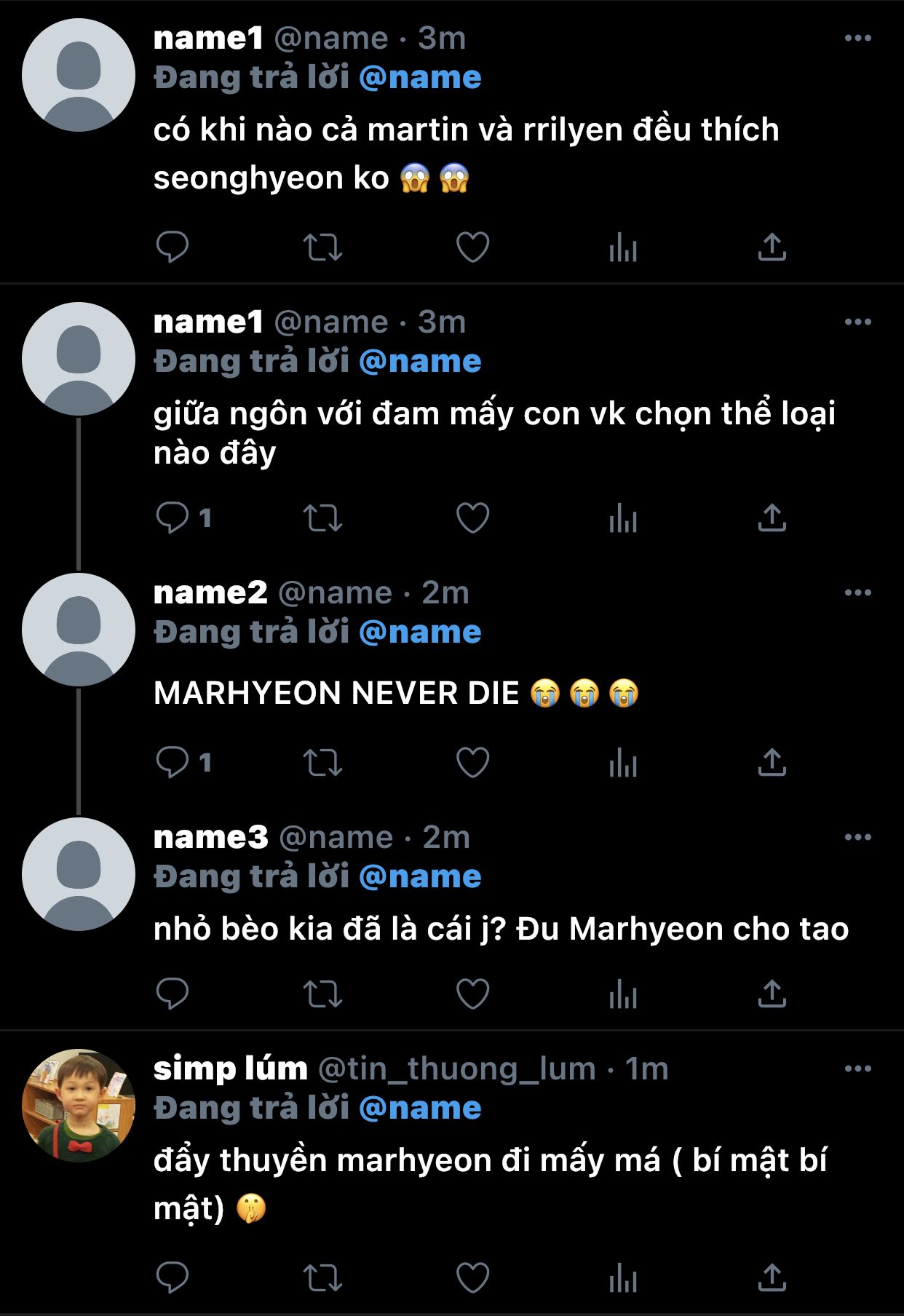Like the tweet about martin và rrilyen
904x1316 pixels.
(x=472, y=247)
